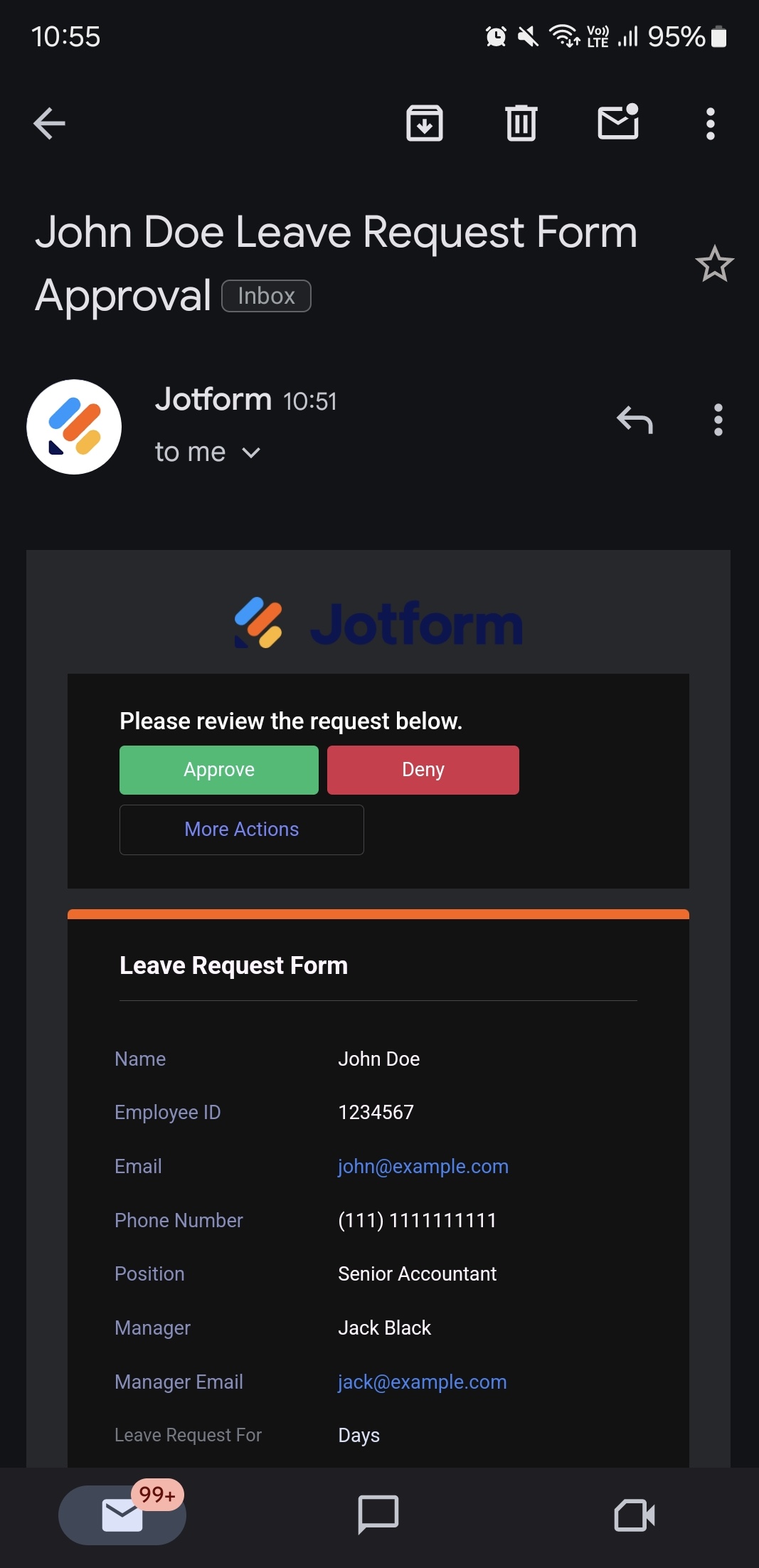Switch to the Mail tab
This screenshot has height=1568, width=759.
(122, 1515)
